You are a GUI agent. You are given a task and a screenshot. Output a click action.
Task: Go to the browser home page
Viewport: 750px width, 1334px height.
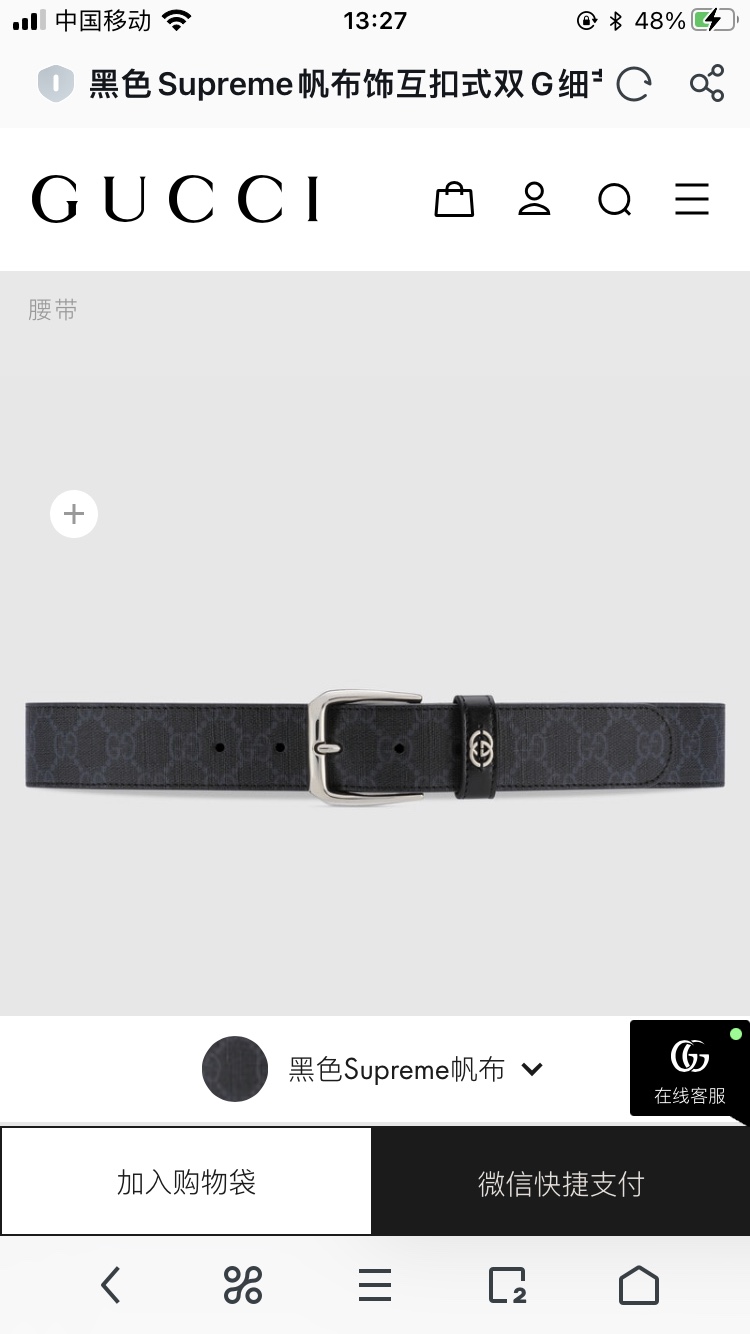638,1285
